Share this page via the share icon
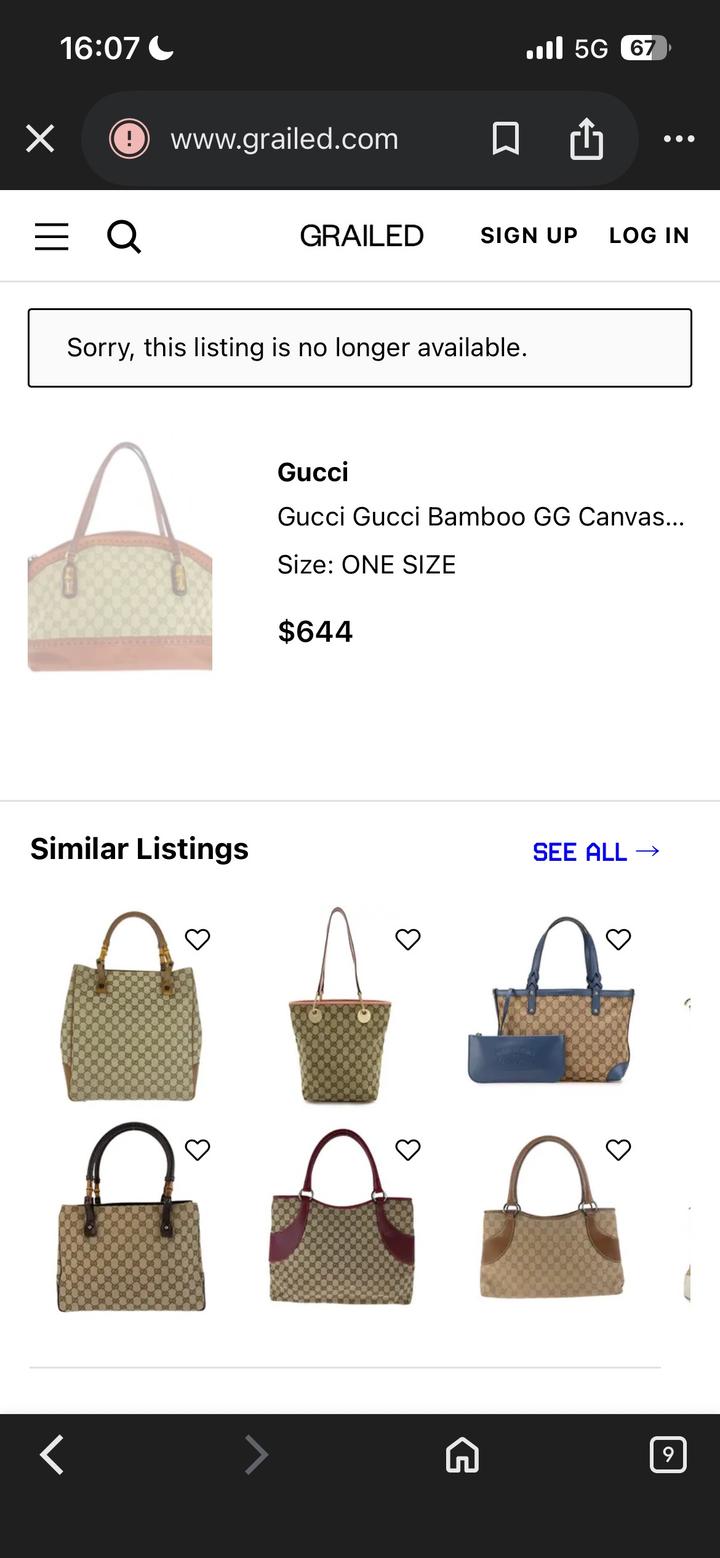 pos(587,139)
